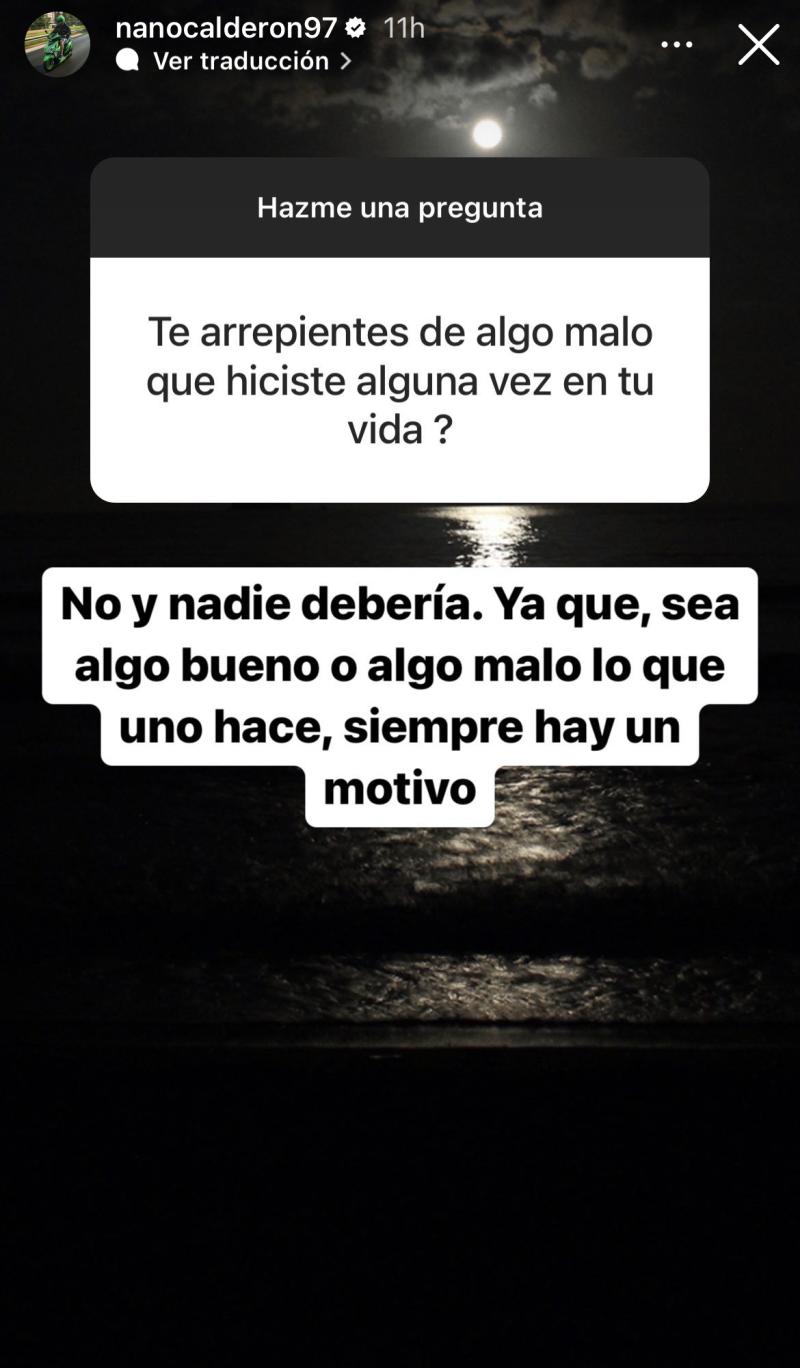Click the speech bubble translation icon
The height and width of the screenshot is (1368, 800).
[125, 60]
